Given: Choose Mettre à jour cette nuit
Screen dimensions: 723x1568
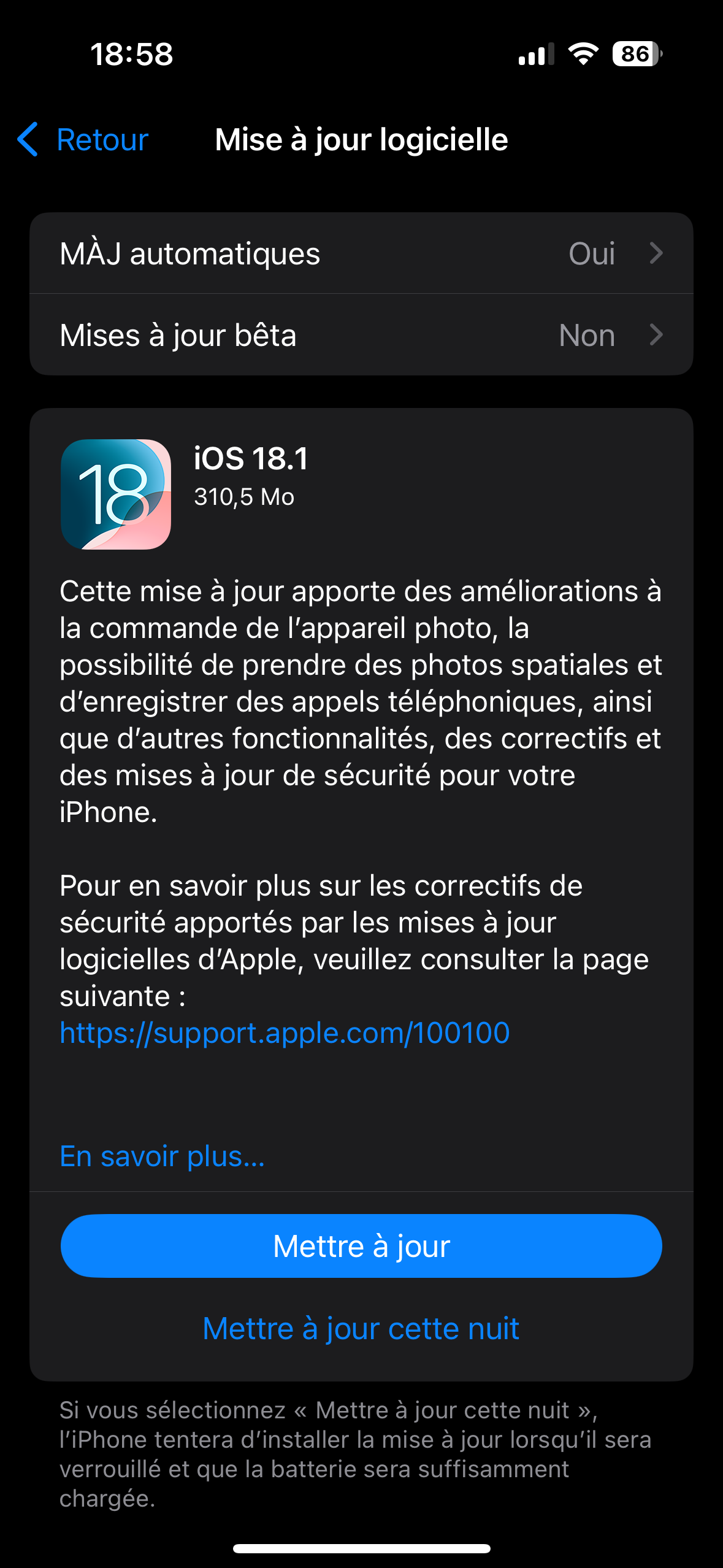Looking at the screenshot, I should [361, 1329].
